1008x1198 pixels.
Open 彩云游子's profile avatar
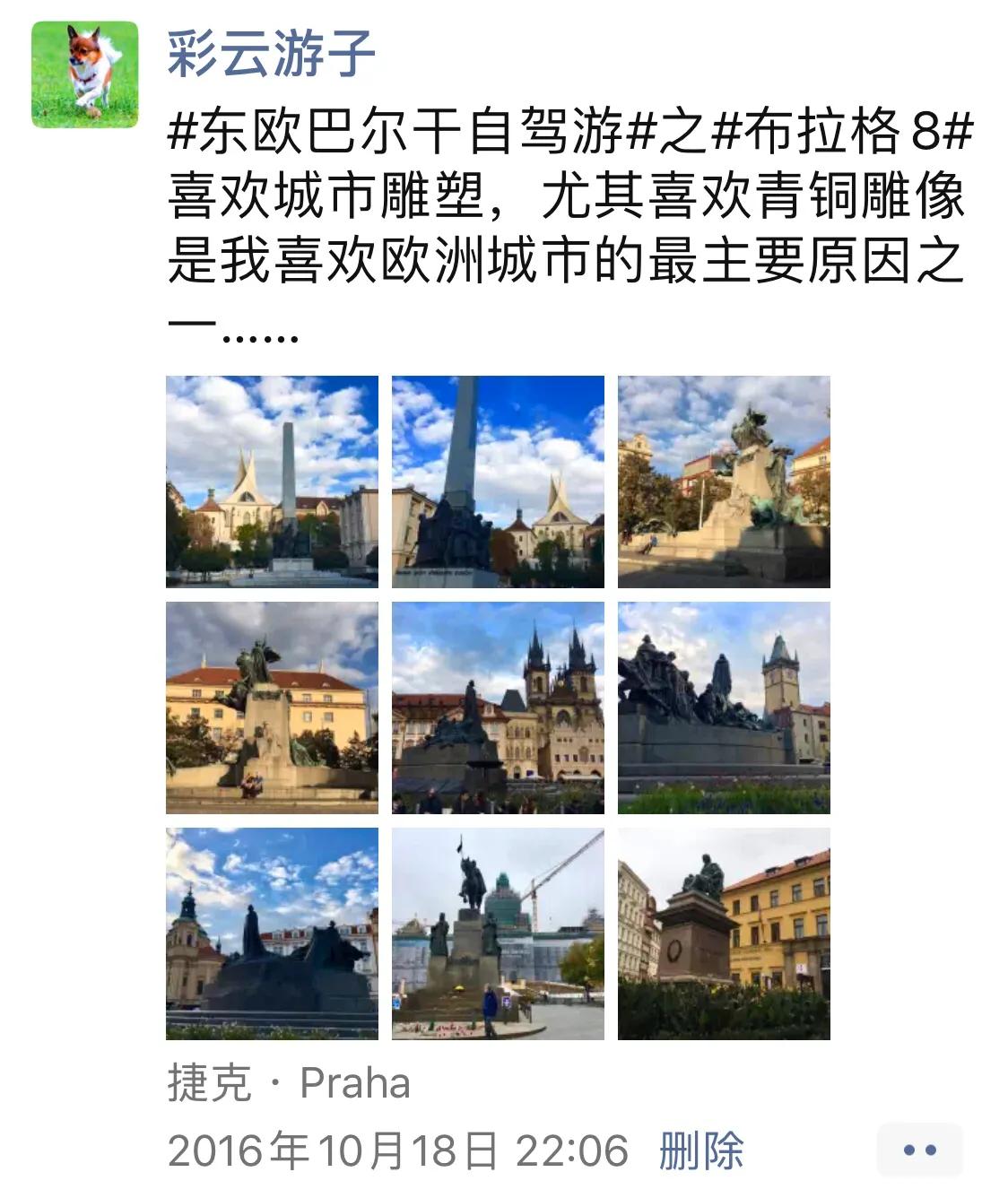(x=85, y=74)
